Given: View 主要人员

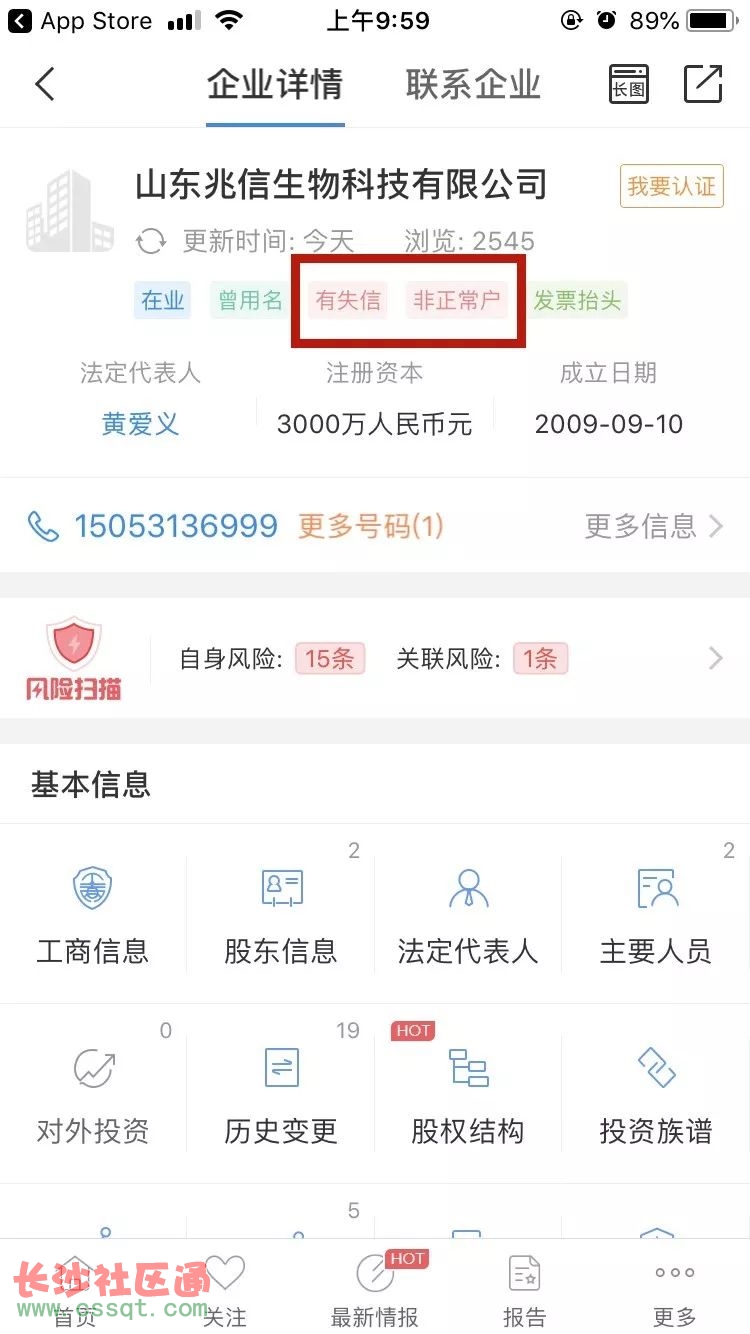Looking at the screenshot, I should (x=656, y=915).
